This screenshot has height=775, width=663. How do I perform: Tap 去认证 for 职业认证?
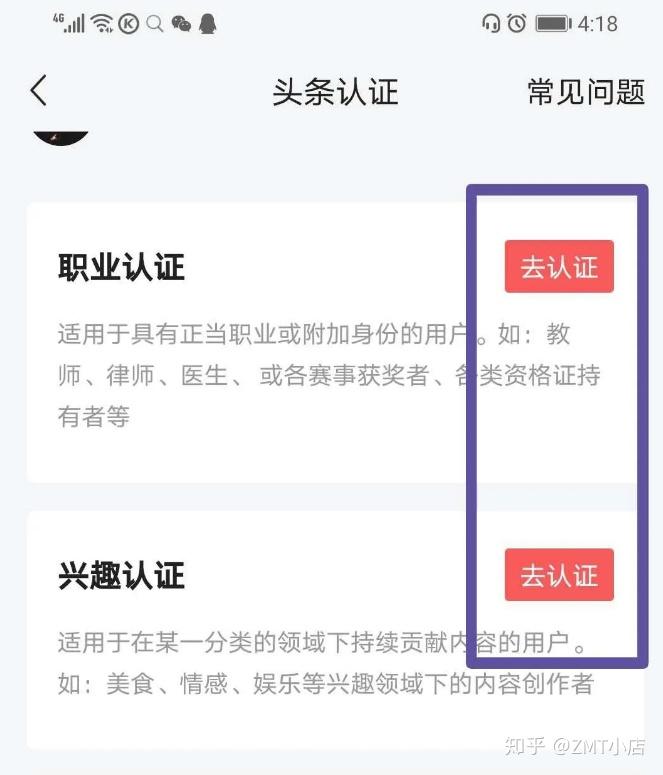pyautogui.click(x=559, y=267)
